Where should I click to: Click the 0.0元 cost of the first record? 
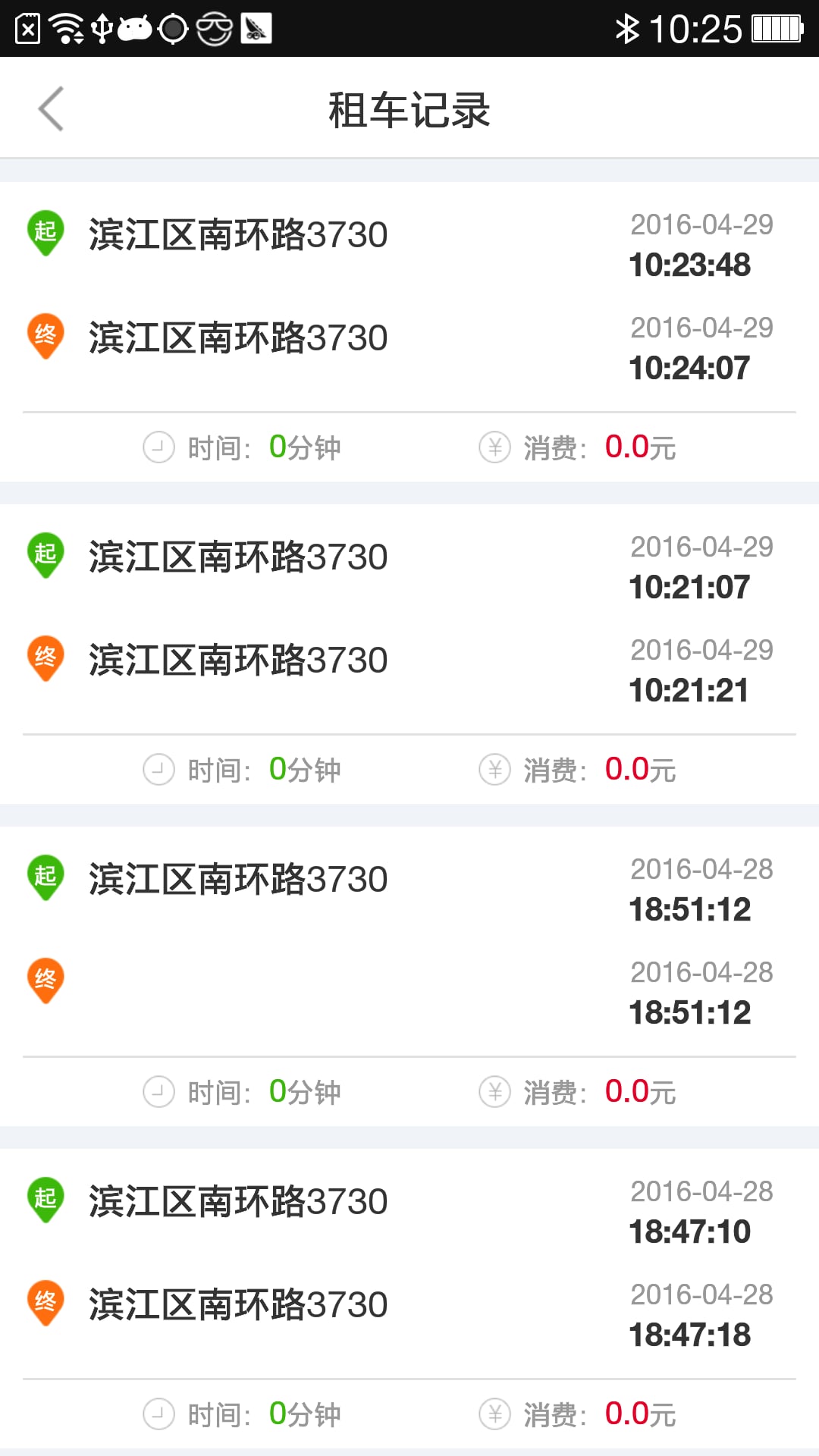639,447
